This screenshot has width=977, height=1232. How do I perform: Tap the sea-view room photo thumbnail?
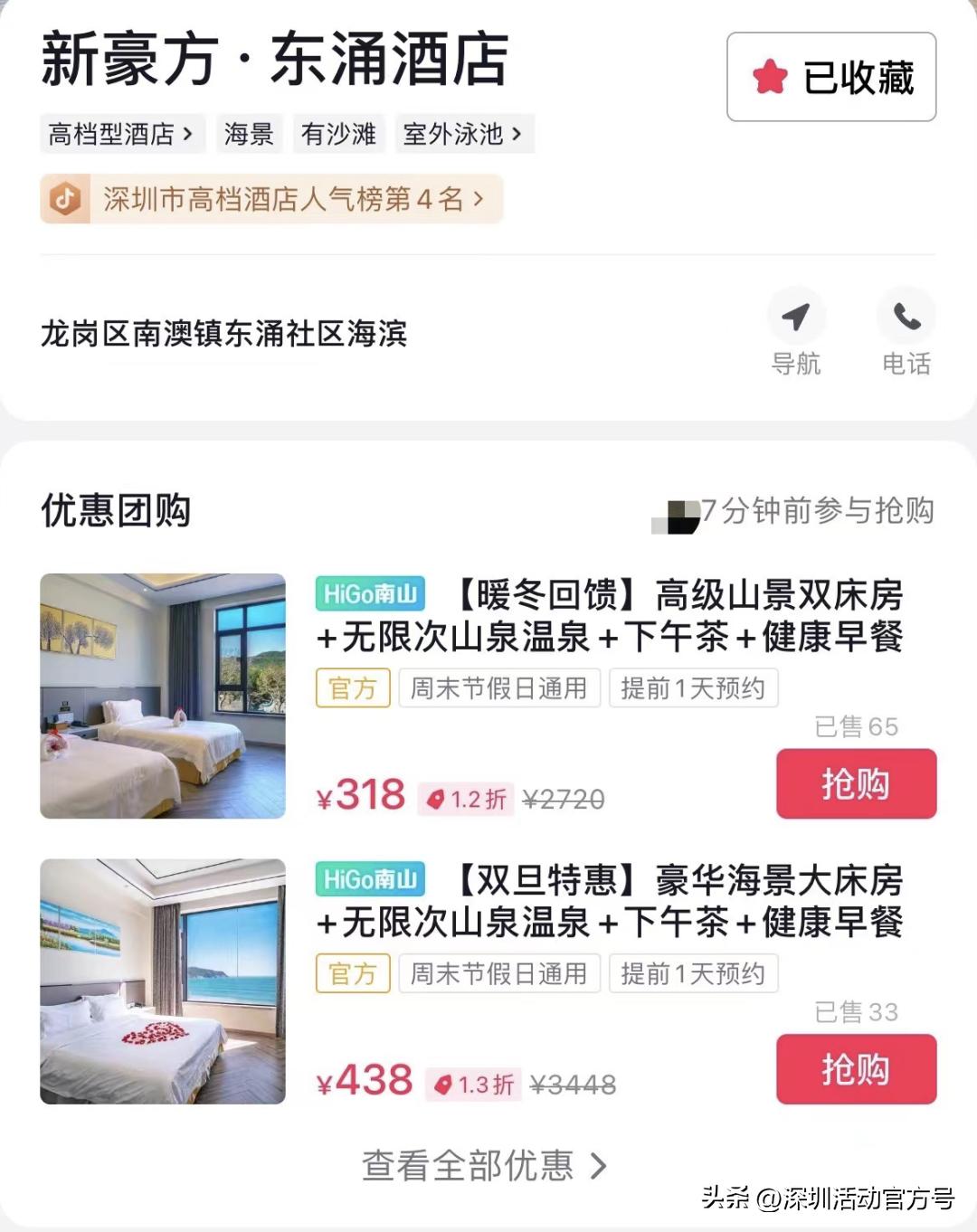(x=161, y=981)
